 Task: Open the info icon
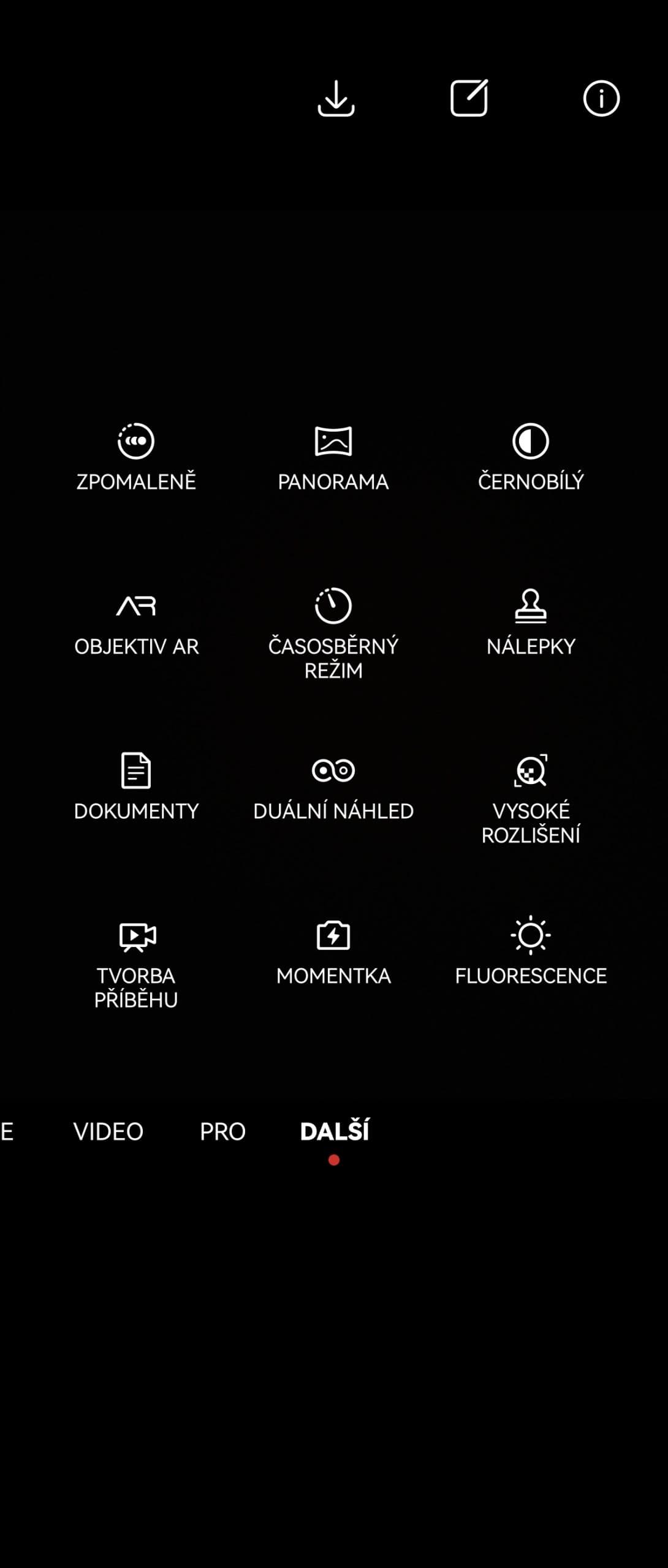[x=601, y=98]
